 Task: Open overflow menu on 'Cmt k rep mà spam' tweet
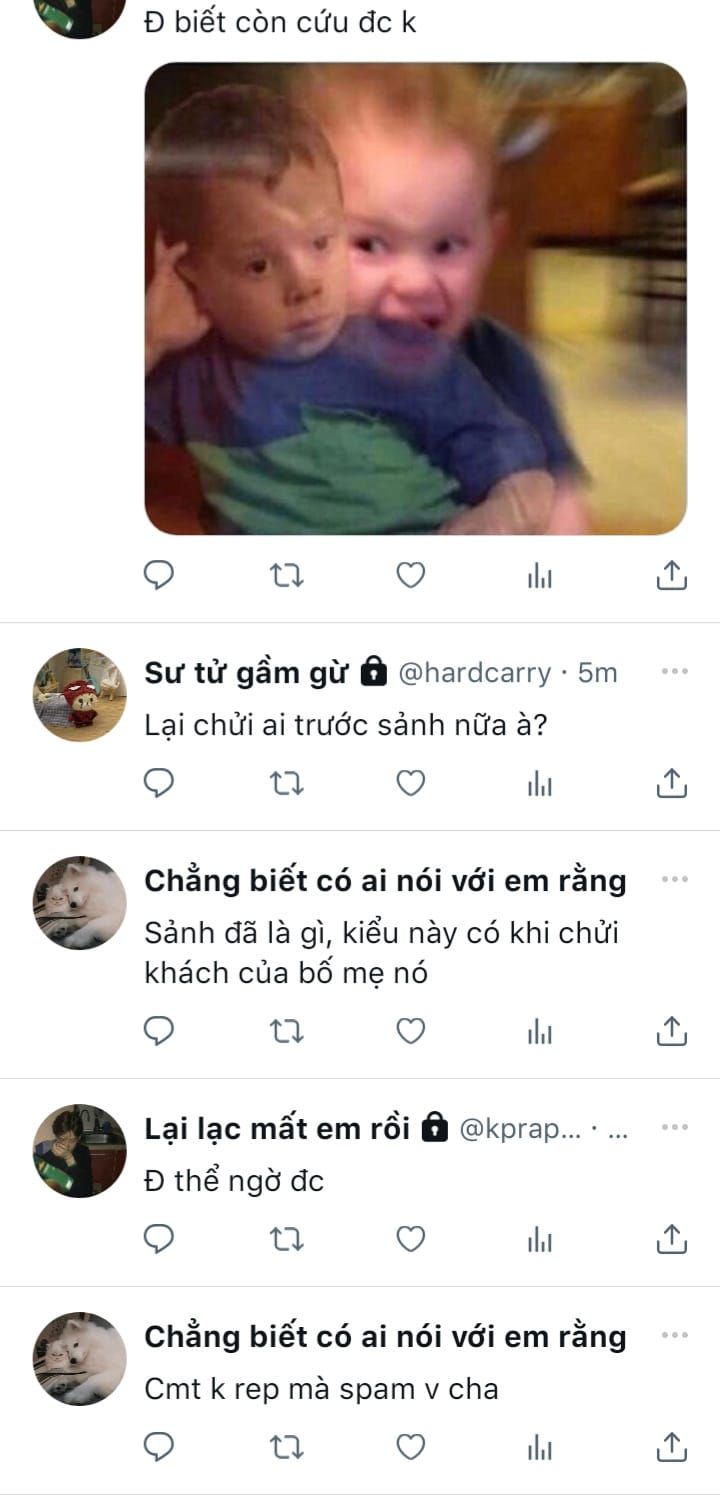click(675, 1336)
